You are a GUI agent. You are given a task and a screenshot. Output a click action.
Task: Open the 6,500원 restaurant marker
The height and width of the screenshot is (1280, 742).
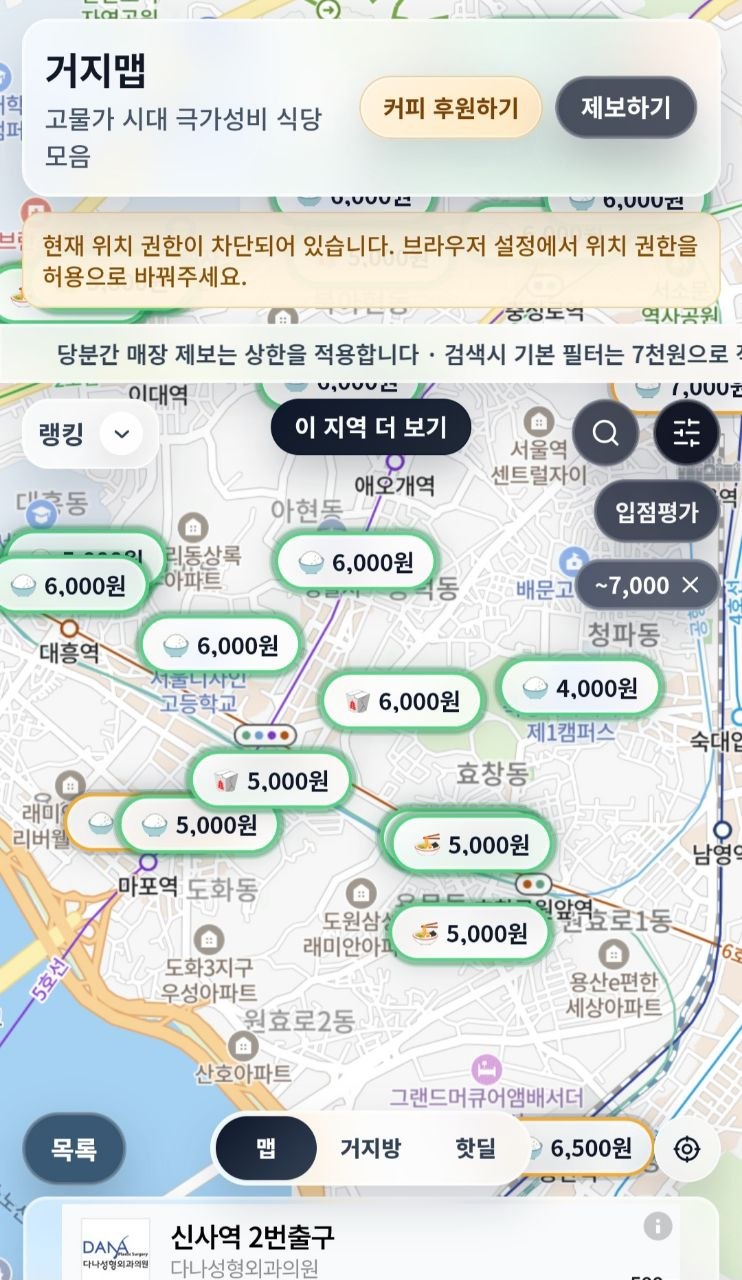pos(592,1148)
